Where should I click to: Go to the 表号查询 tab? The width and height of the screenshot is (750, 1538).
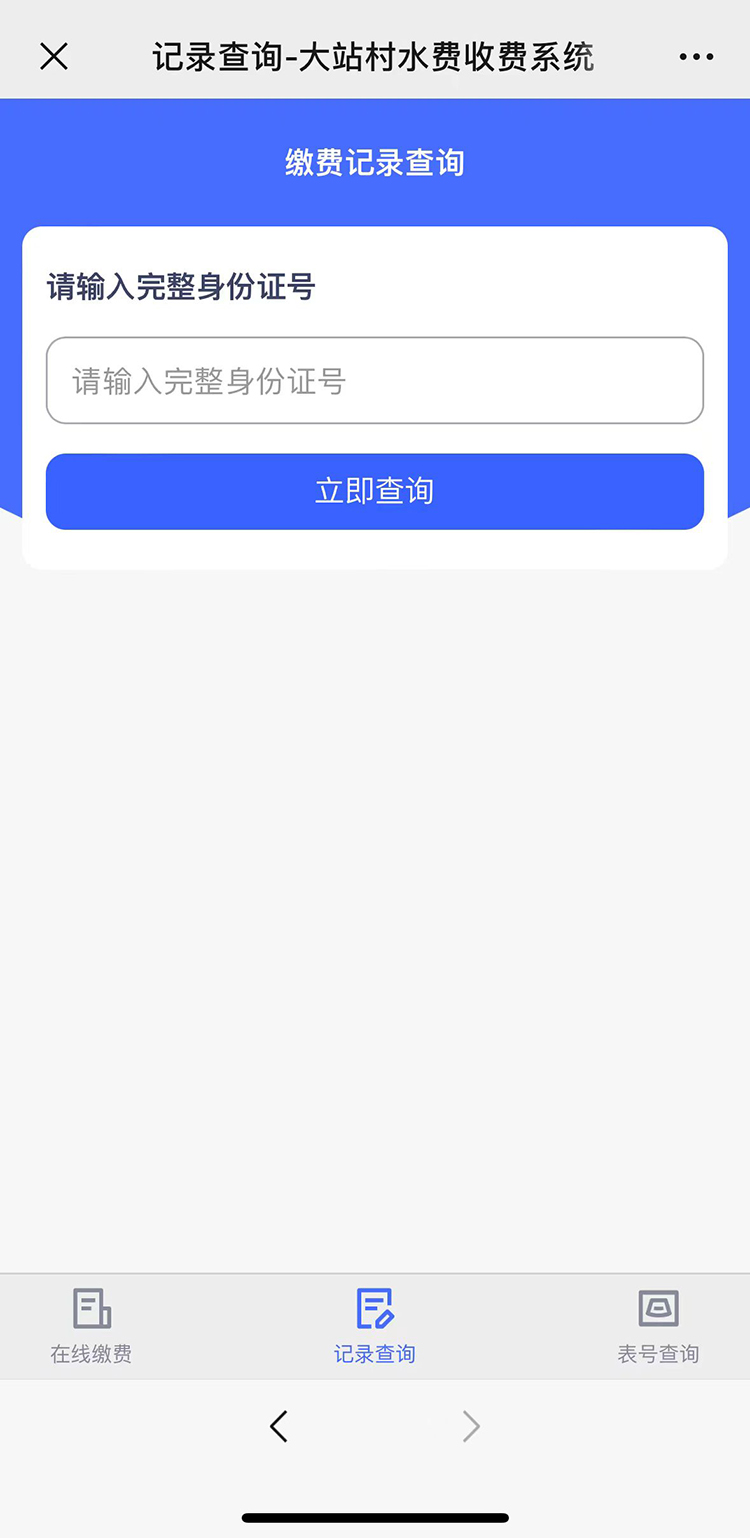658,1326
